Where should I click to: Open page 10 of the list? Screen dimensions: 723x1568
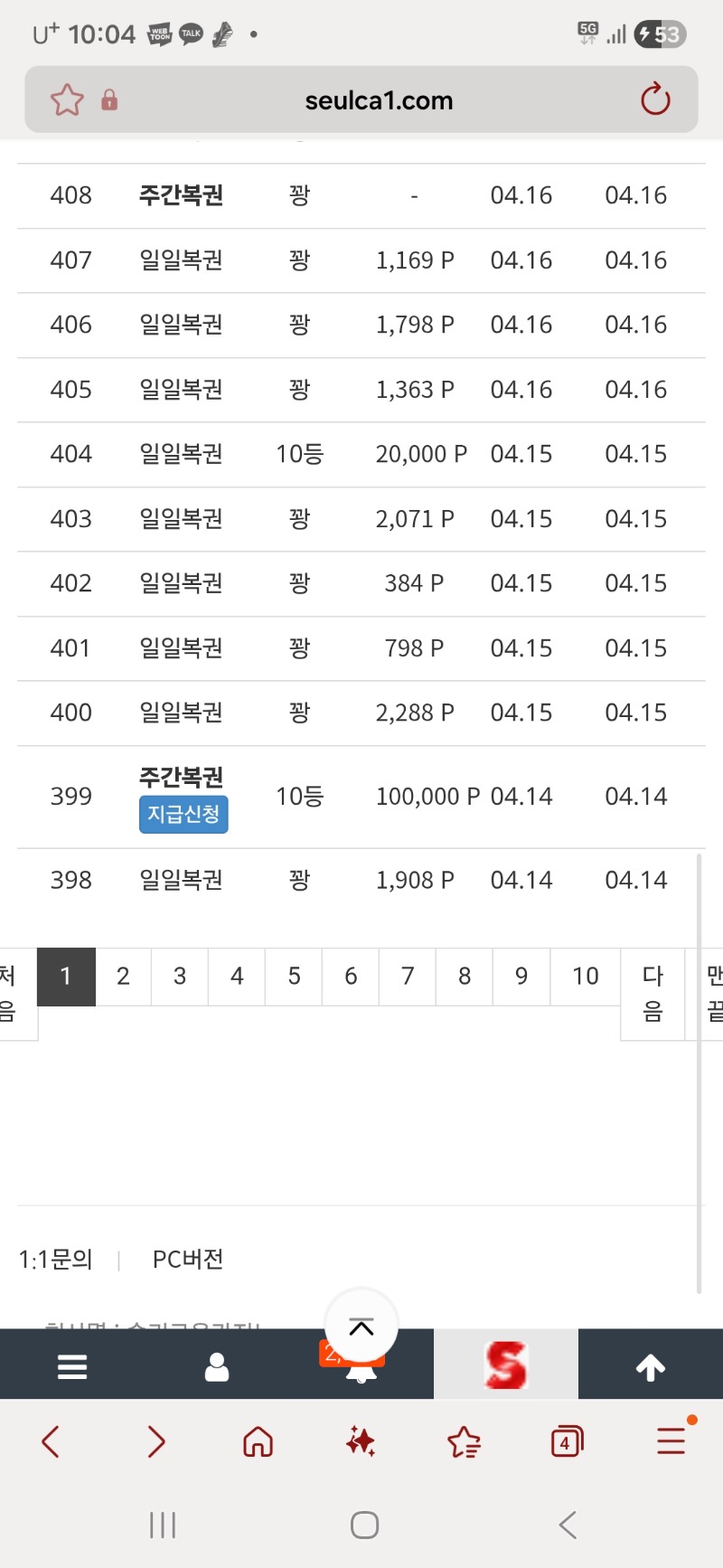[x=585, y=976]
